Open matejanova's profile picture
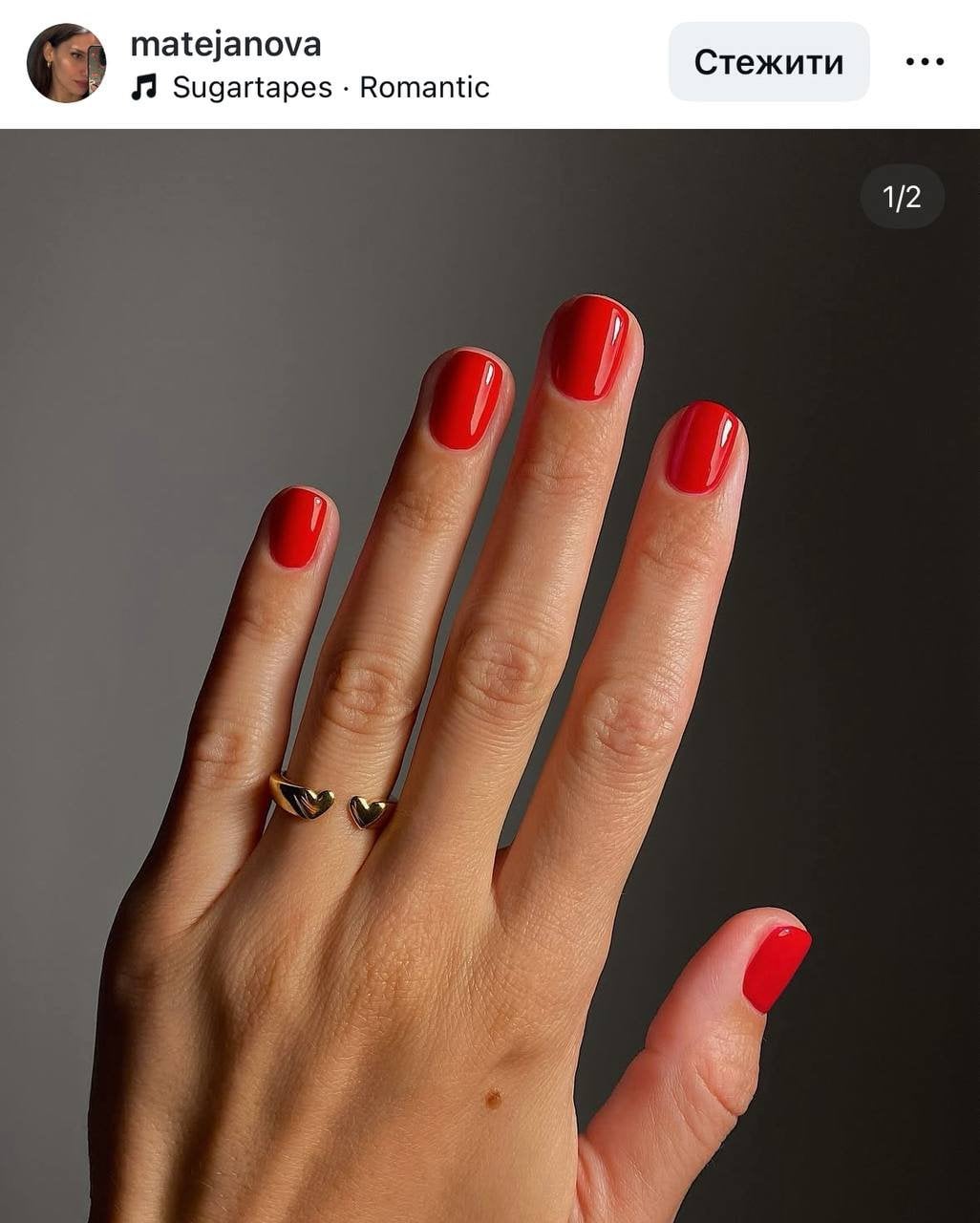The height and width of the screenshot is (1223, 980). pyautogui.click(x=66, y=63)
